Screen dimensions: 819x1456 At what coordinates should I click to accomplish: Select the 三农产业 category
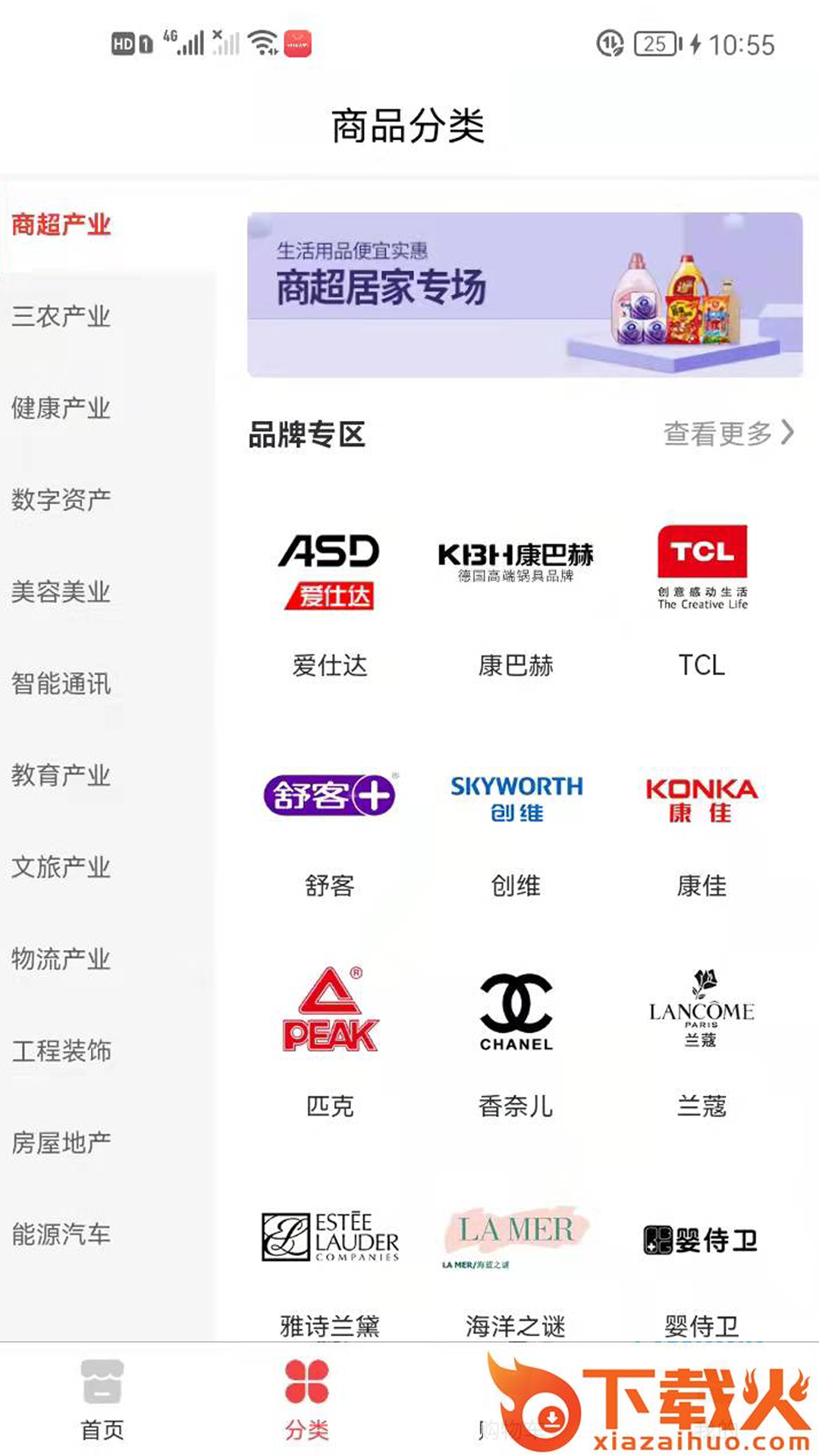click(x=64, y=317)
